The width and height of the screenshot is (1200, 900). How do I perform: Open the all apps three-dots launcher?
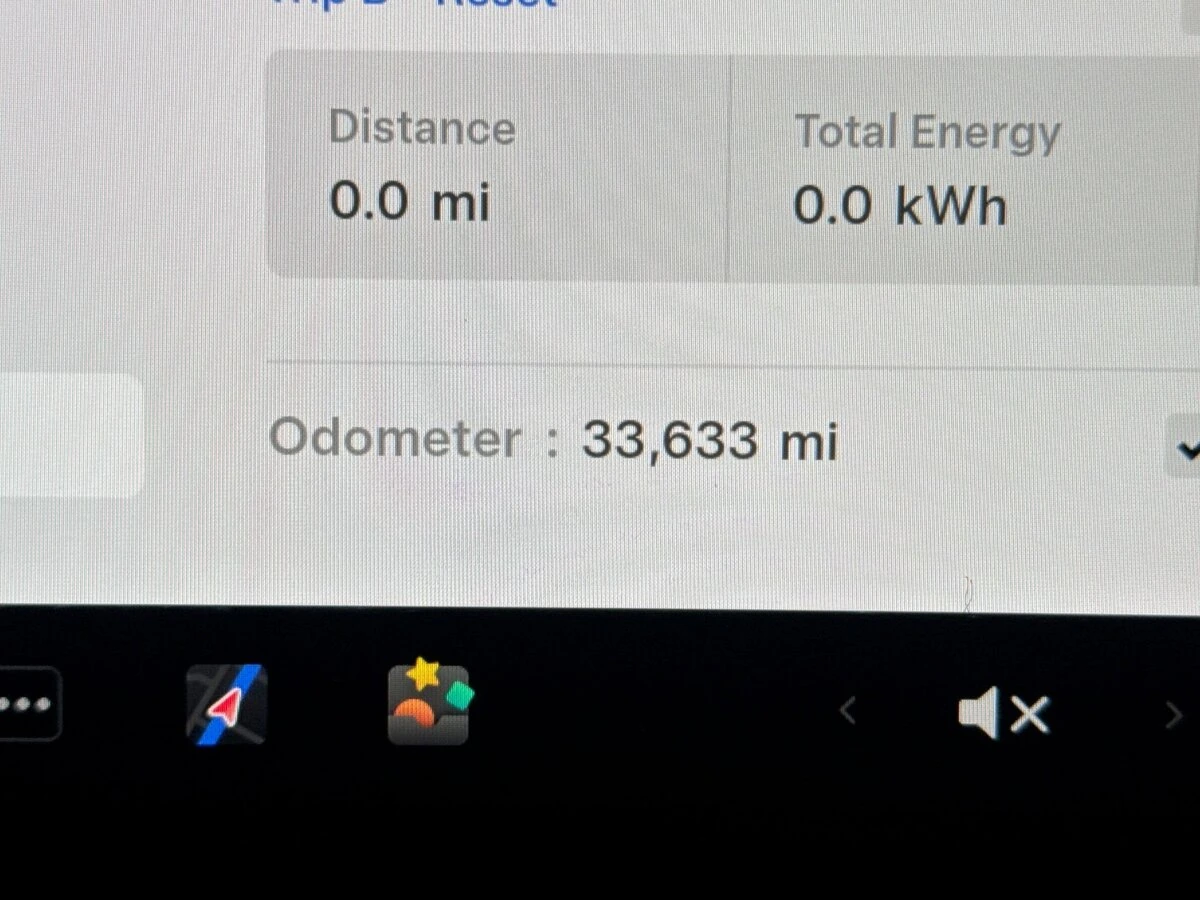(26, 703)
